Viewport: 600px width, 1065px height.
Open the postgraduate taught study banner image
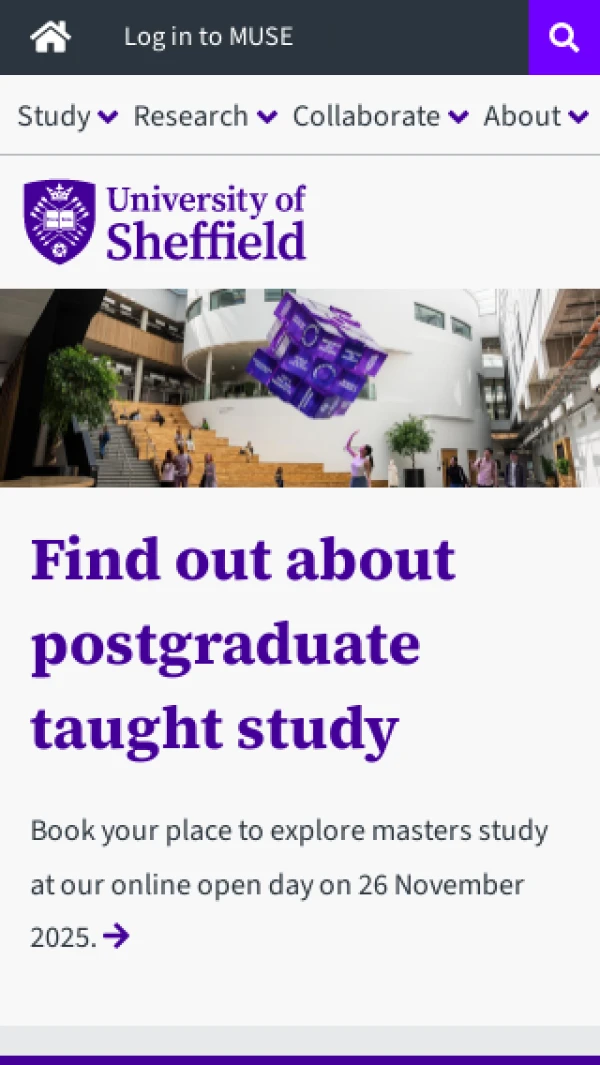(300, 387)
